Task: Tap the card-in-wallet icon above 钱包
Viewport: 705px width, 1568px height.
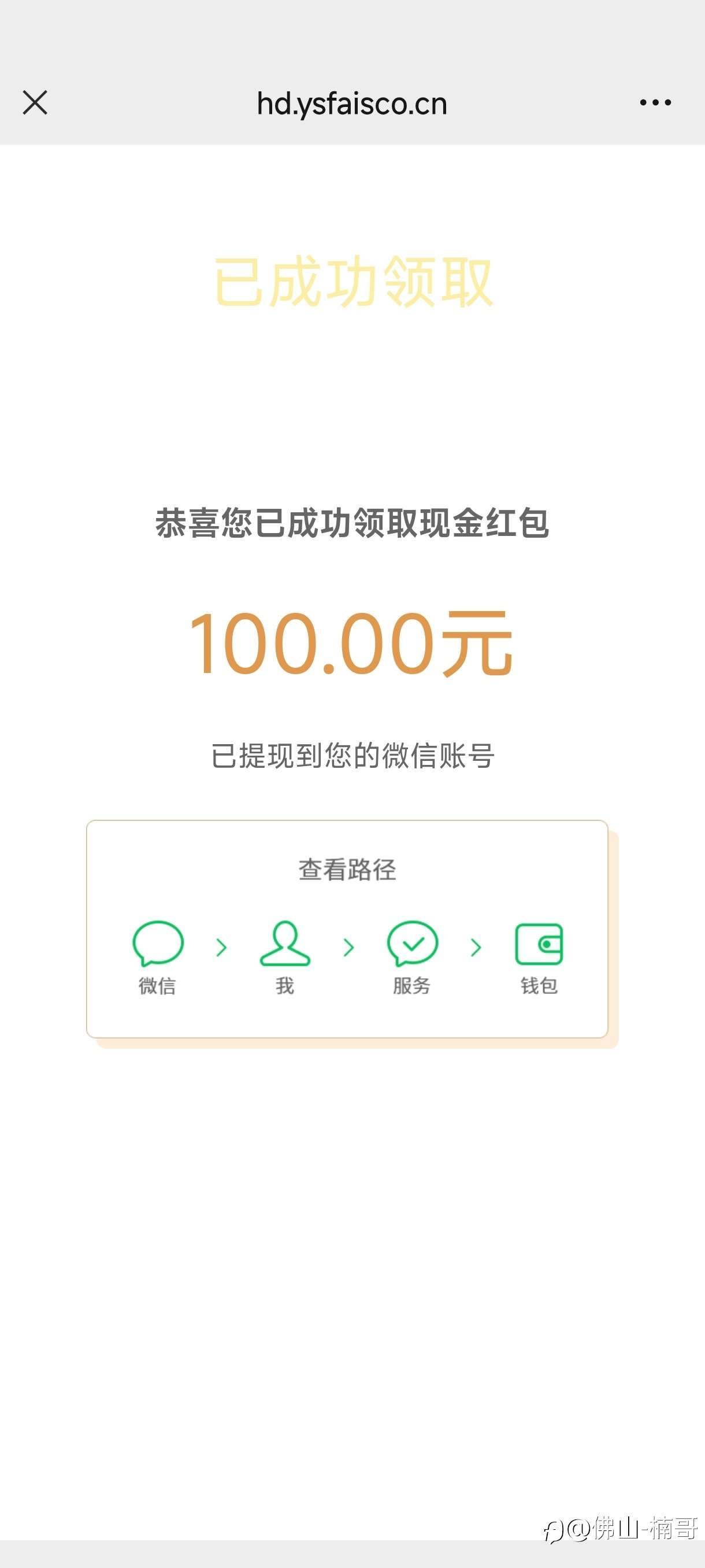Action: 539,945
